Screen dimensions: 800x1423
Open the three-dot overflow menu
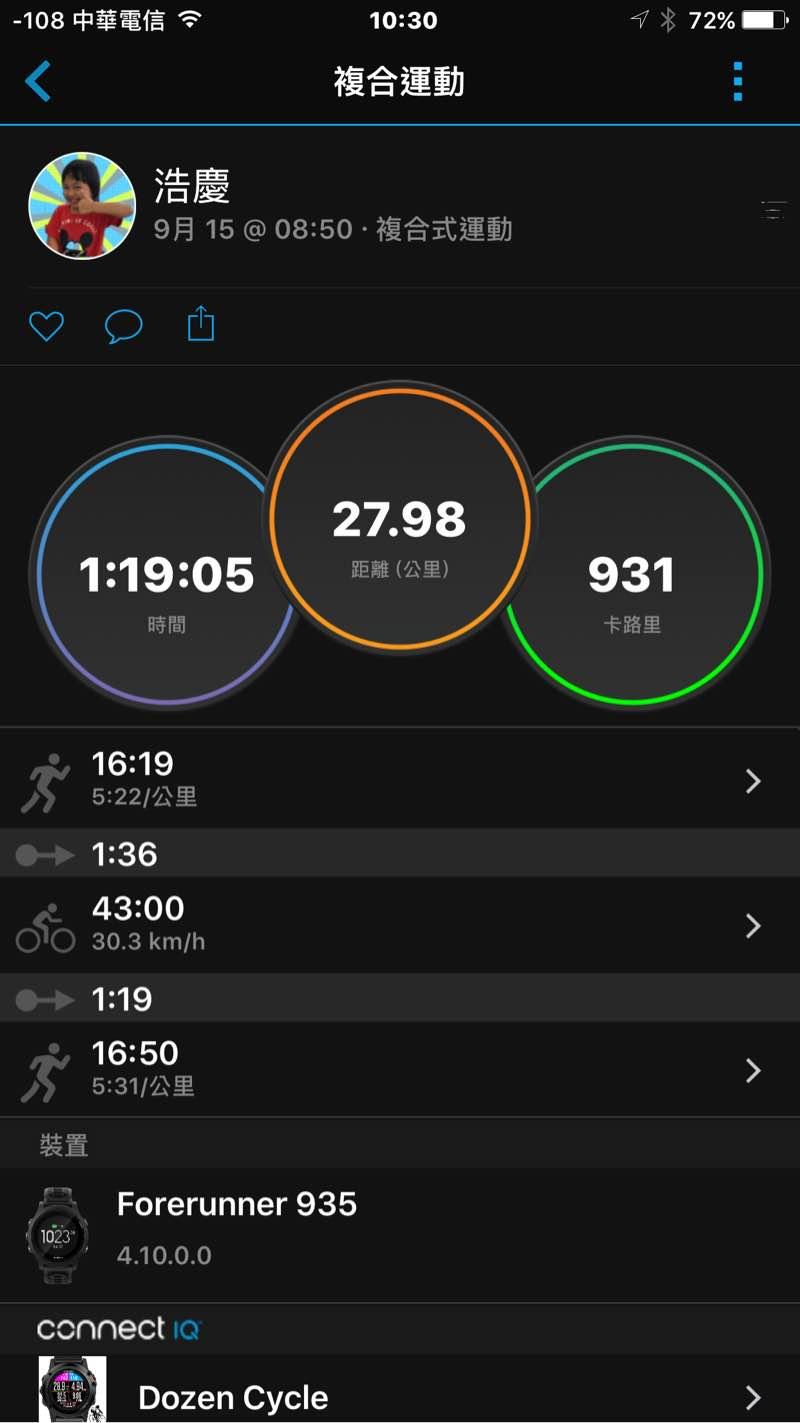[738, 82]
